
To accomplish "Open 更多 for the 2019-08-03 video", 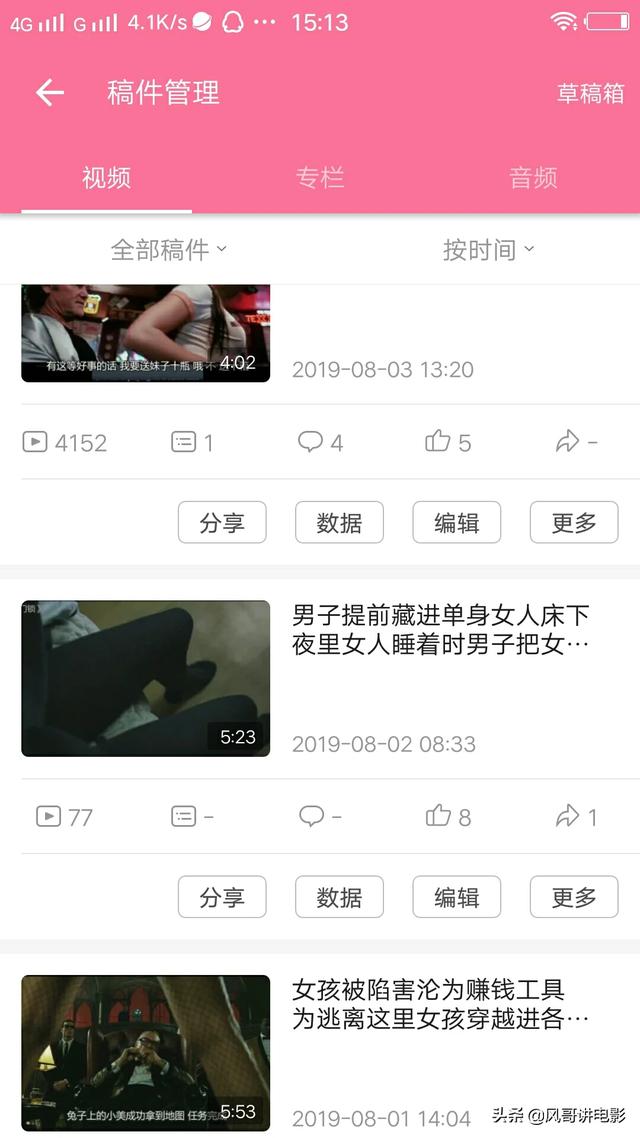I will [574, 522].
